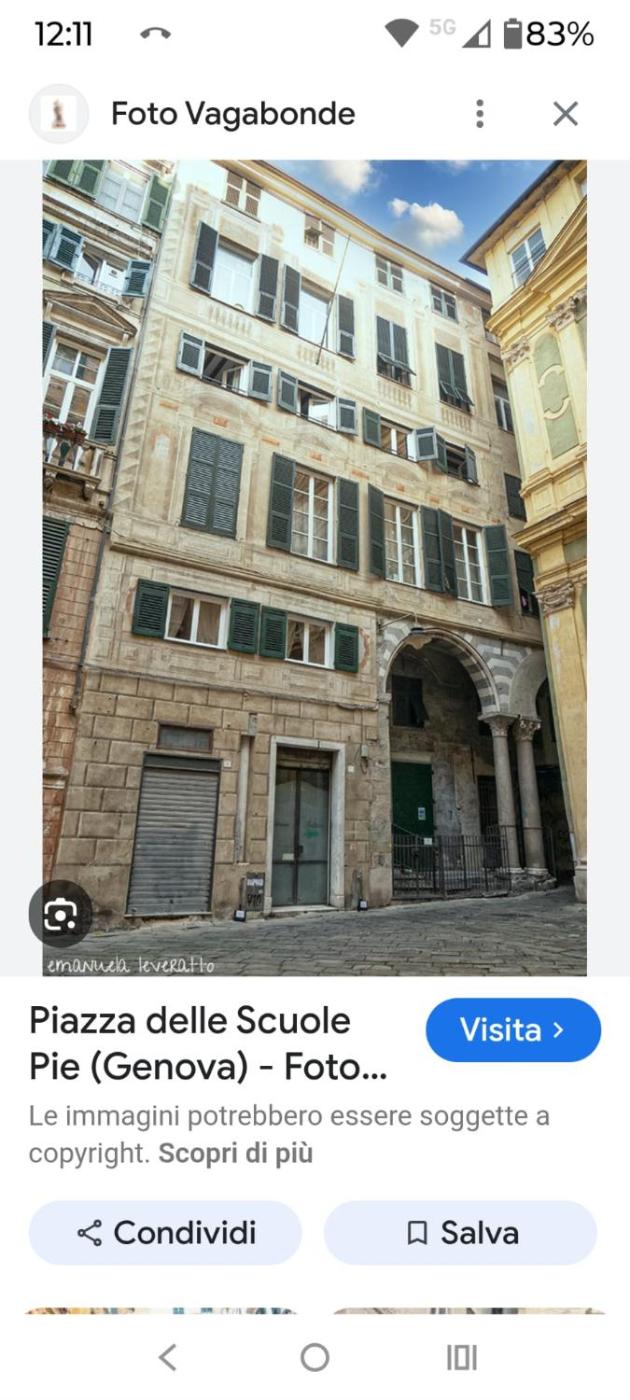630x1400 pixels.
Task: Open the three-dot overflow menu
Action: [x=480, y=114]
